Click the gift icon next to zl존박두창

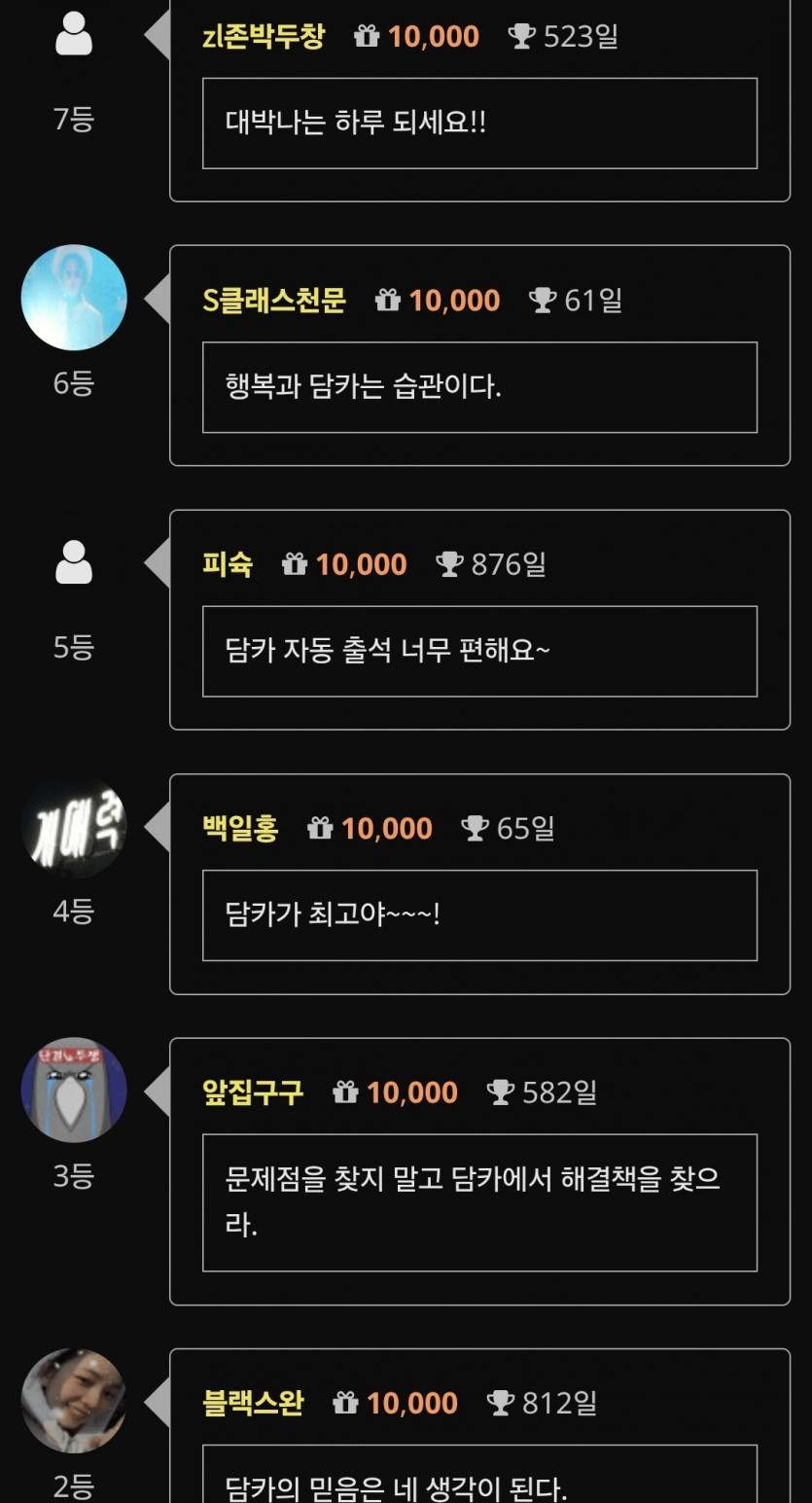coord(366,35)
